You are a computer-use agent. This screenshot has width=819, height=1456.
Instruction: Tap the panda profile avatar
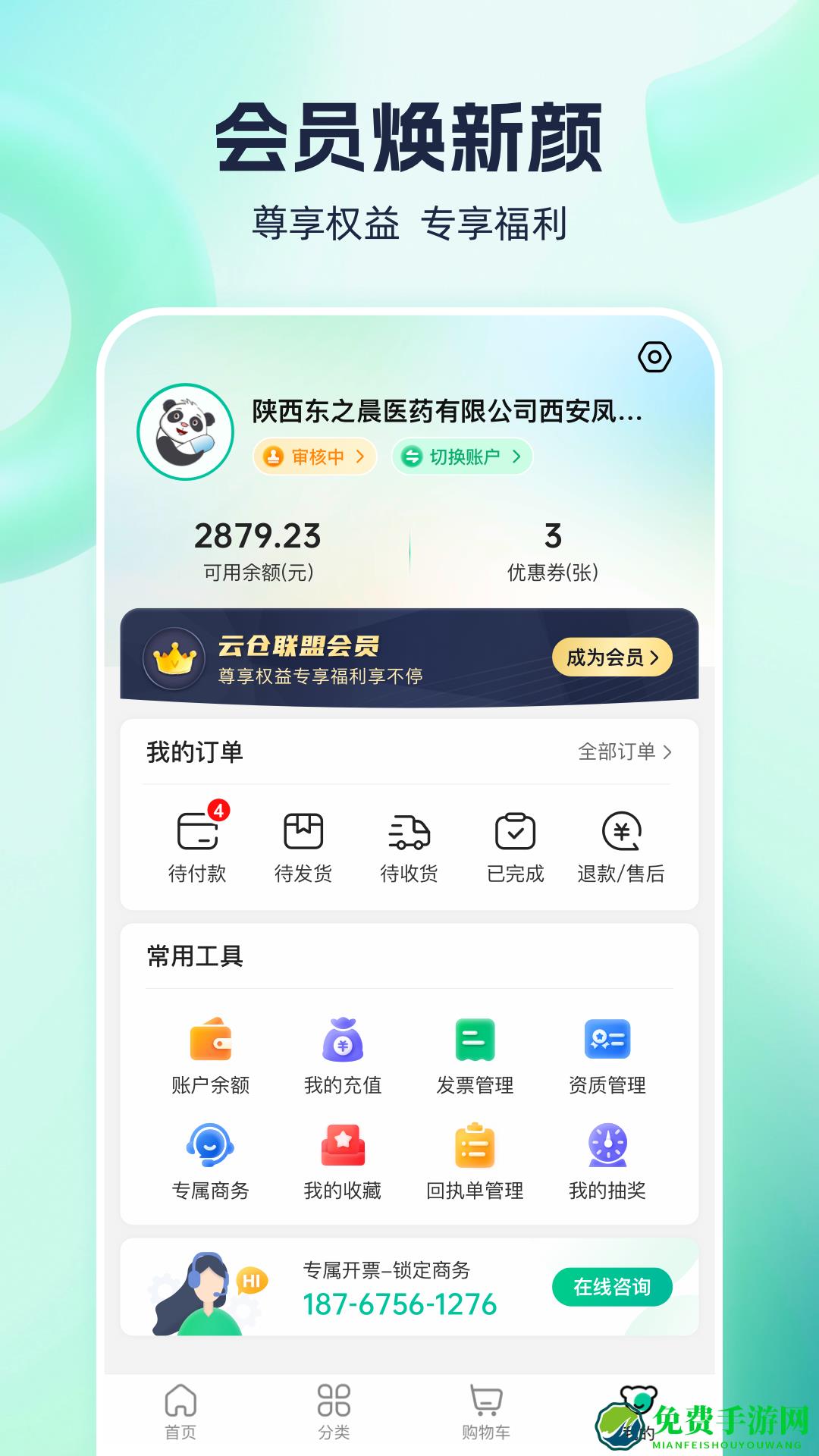[184, 432]
